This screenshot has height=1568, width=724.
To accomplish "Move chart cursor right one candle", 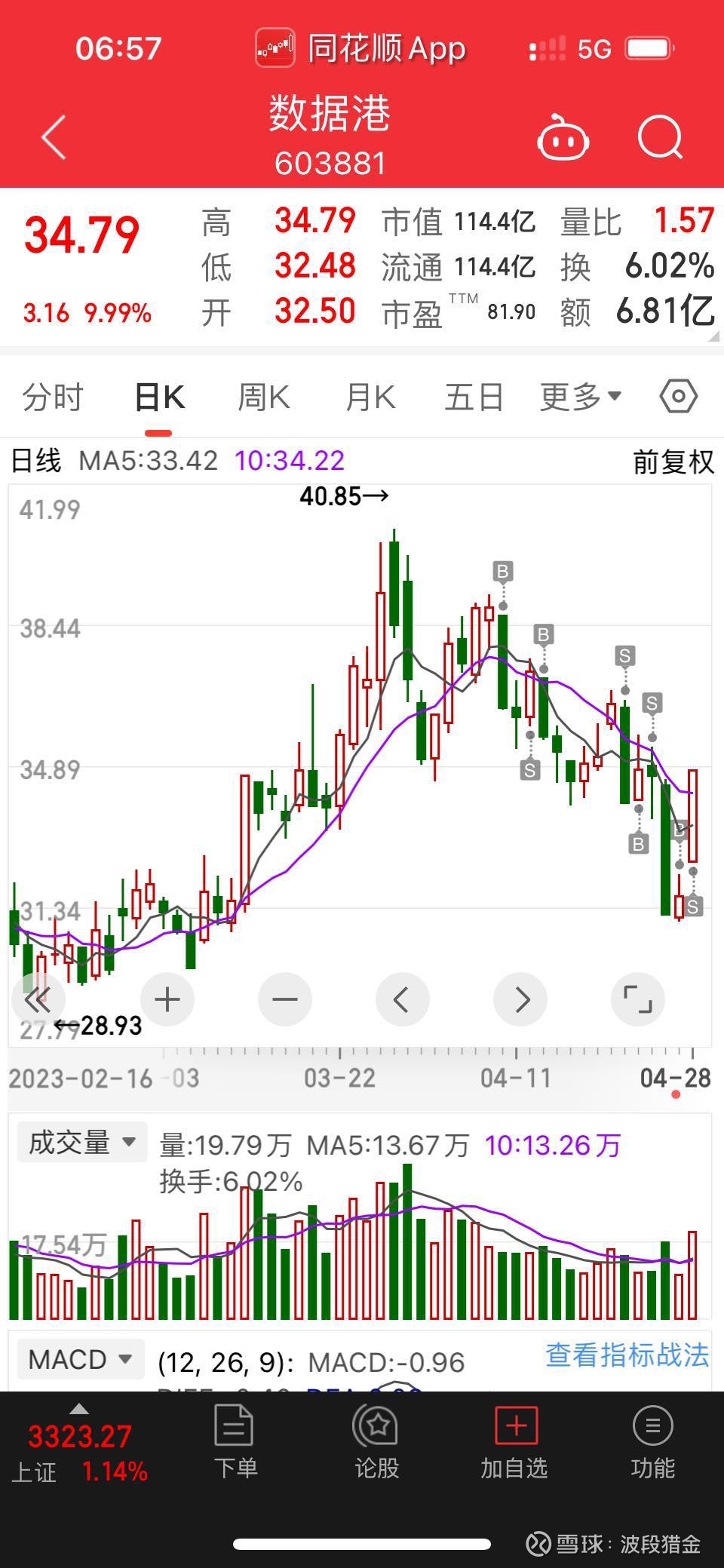I will 520,1000.
